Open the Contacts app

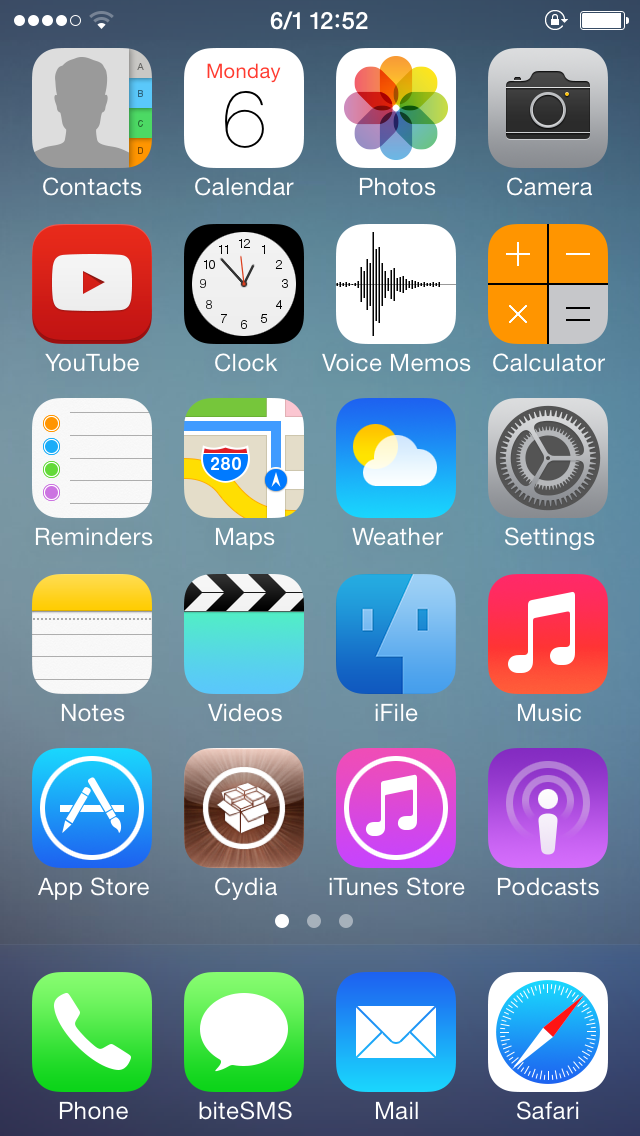[92, 108]
